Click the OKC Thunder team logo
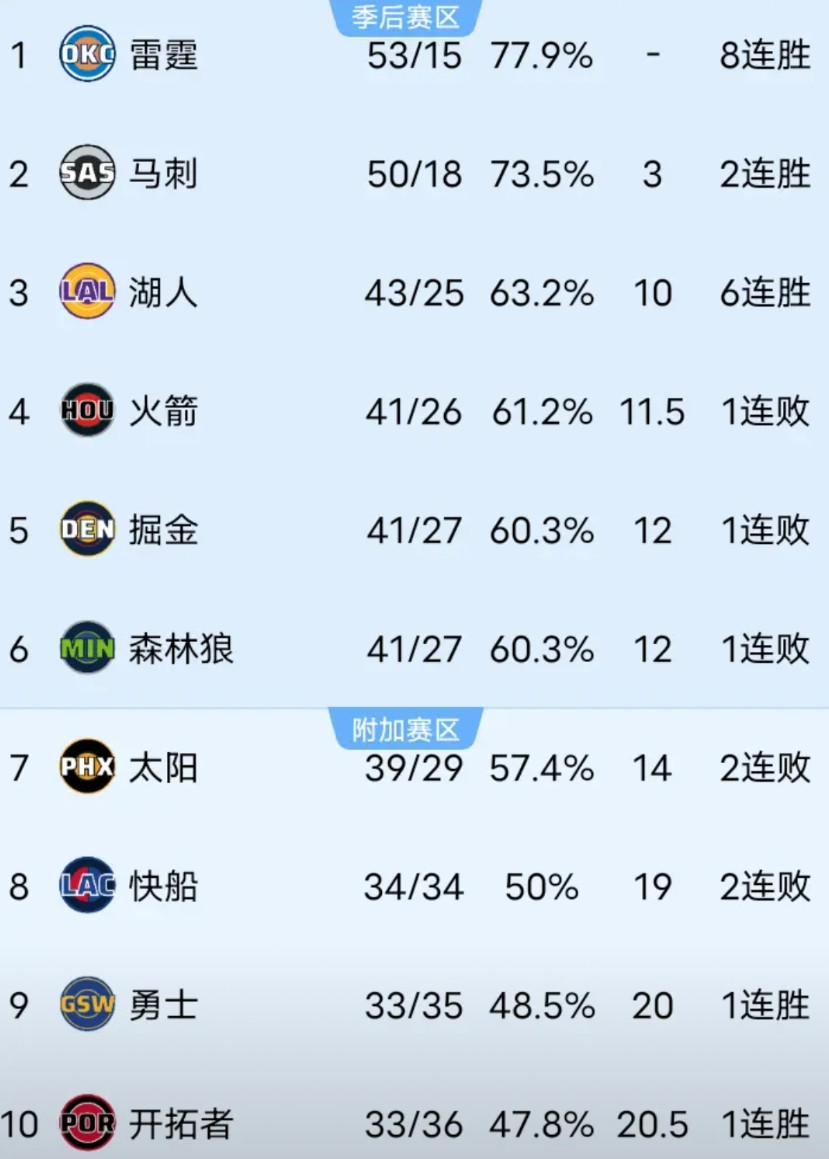Screen dimensions: 829x1159 [86, 57]
